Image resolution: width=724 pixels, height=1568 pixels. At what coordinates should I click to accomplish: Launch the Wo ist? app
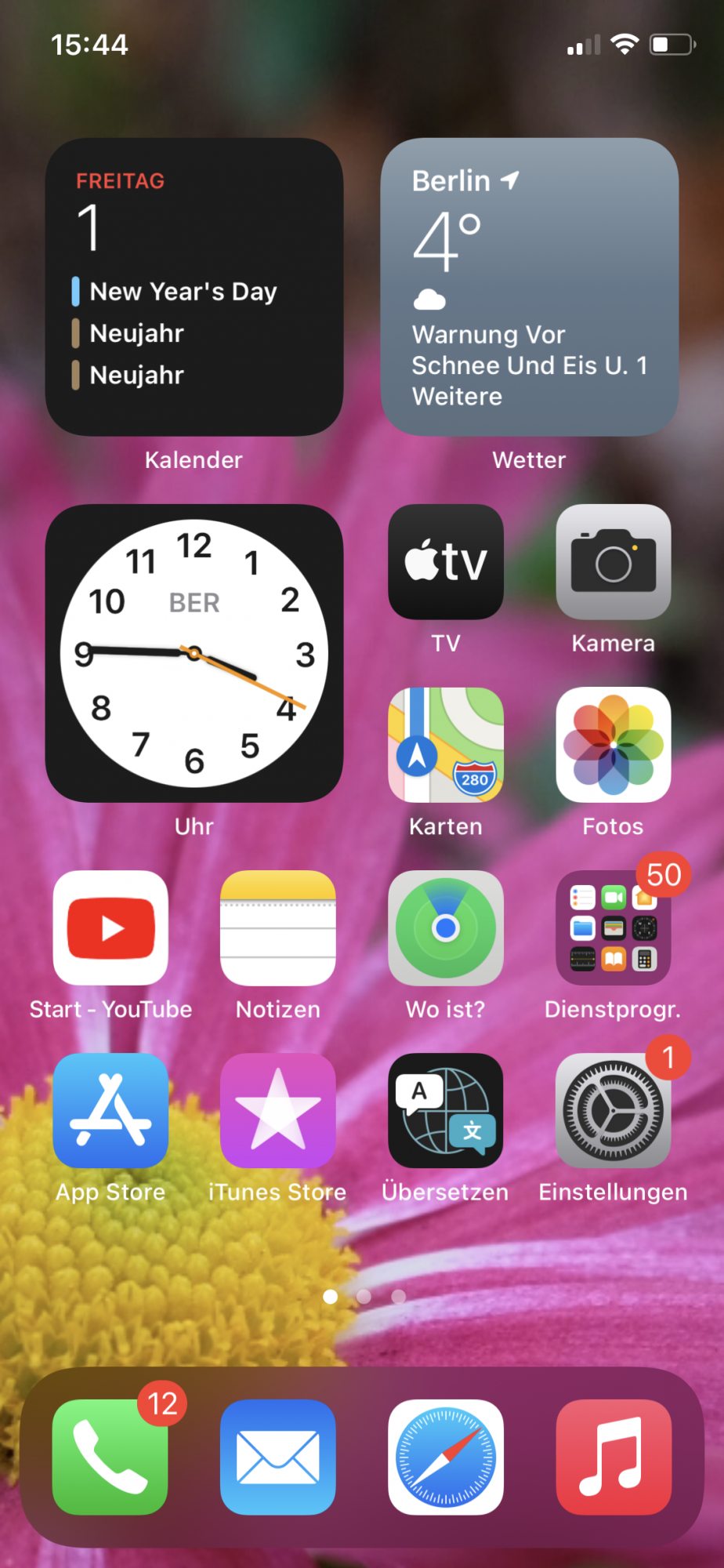pos(445,927)
